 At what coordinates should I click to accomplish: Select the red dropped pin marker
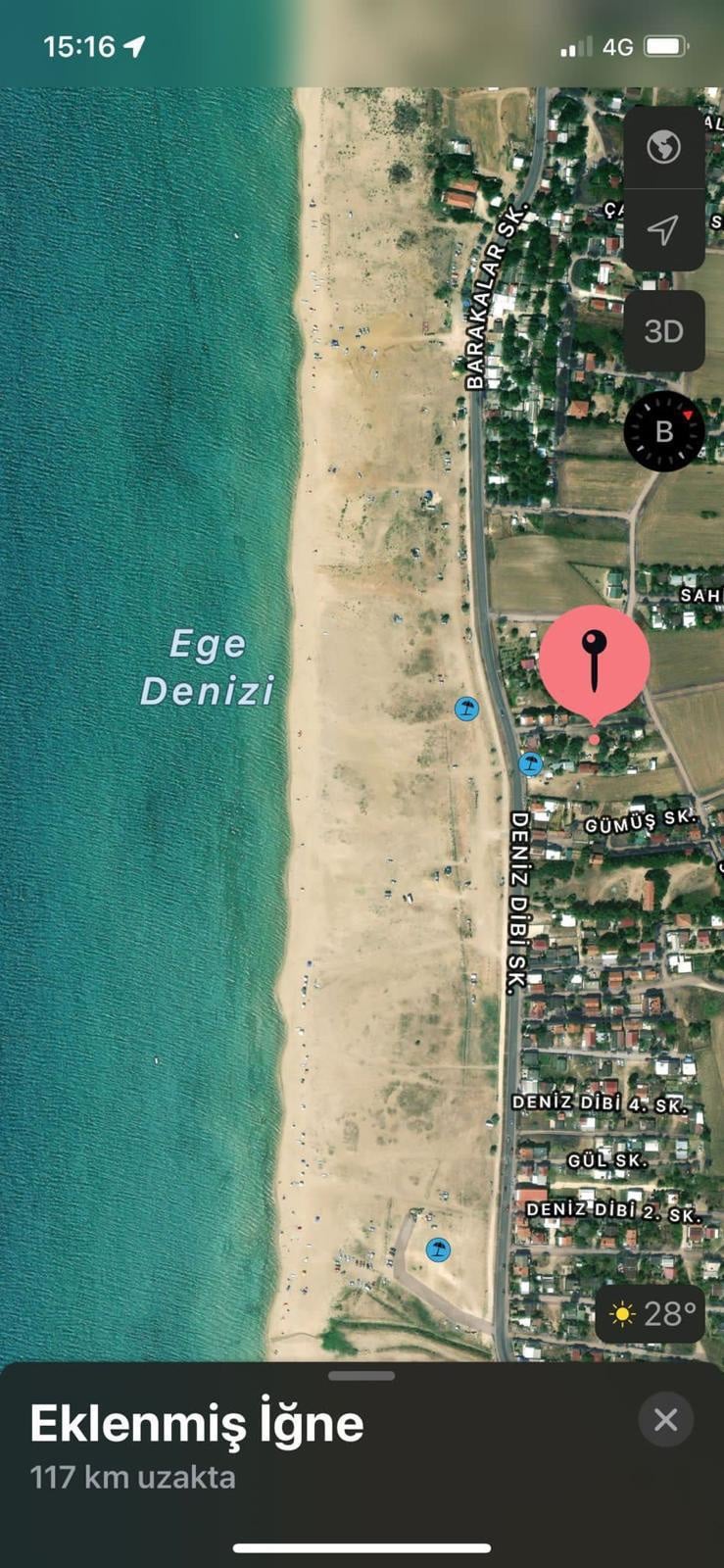tap(594, 661)
